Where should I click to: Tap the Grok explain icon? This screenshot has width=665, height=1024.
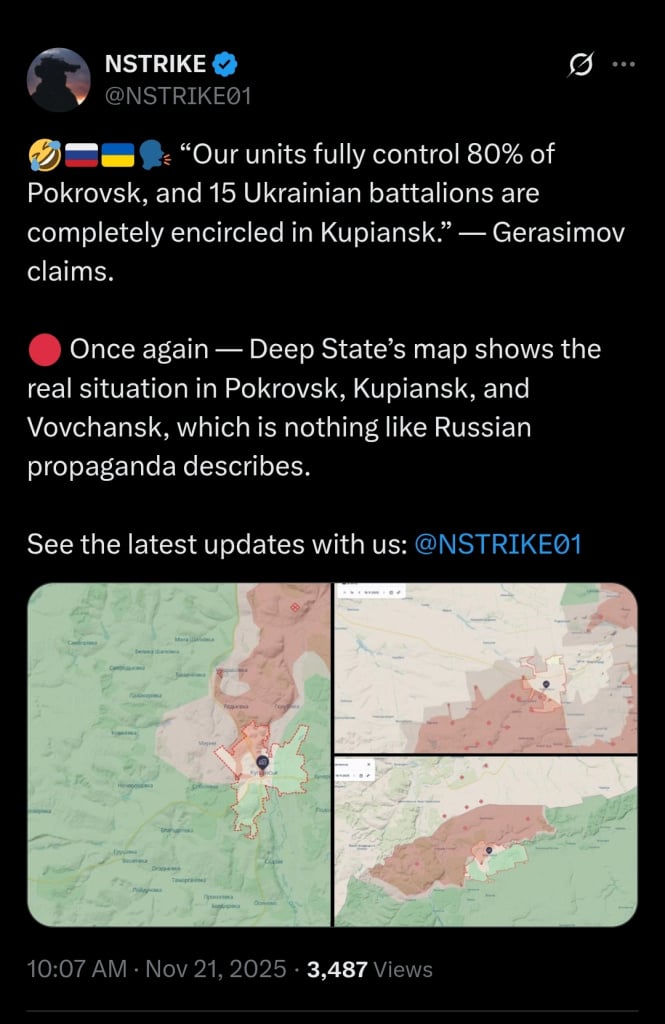579,65
